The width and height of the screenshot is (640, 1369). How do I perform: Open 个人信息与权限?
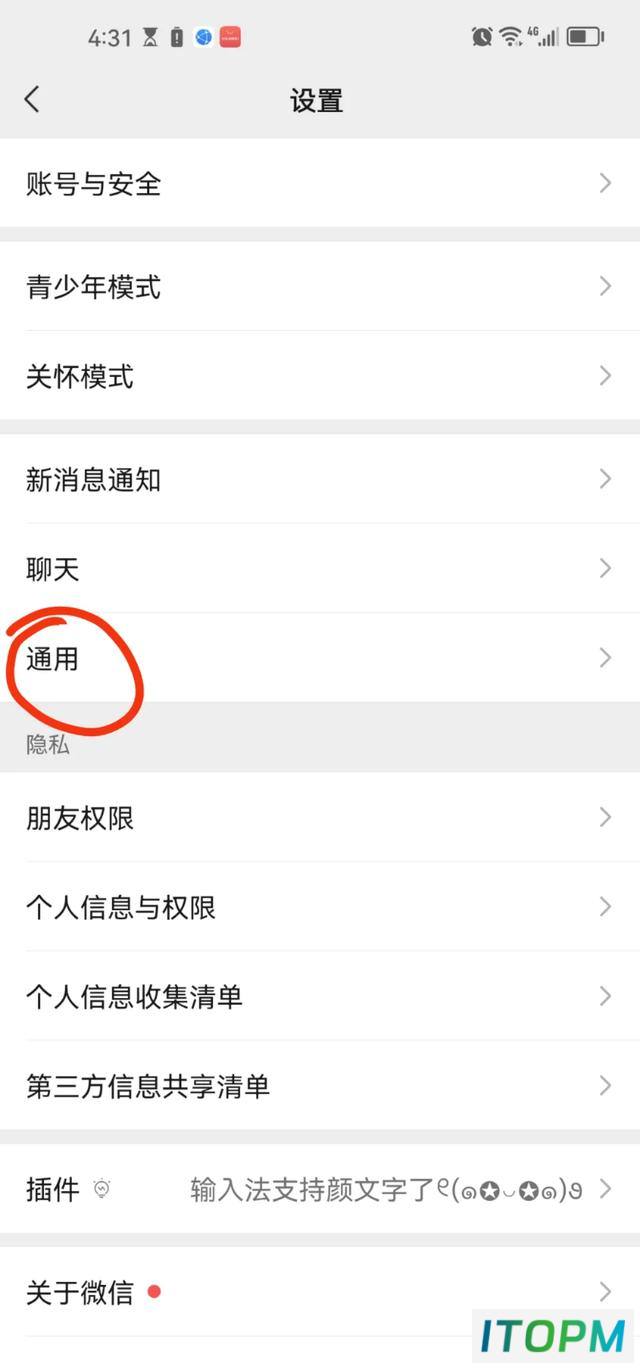pos(320,907)
